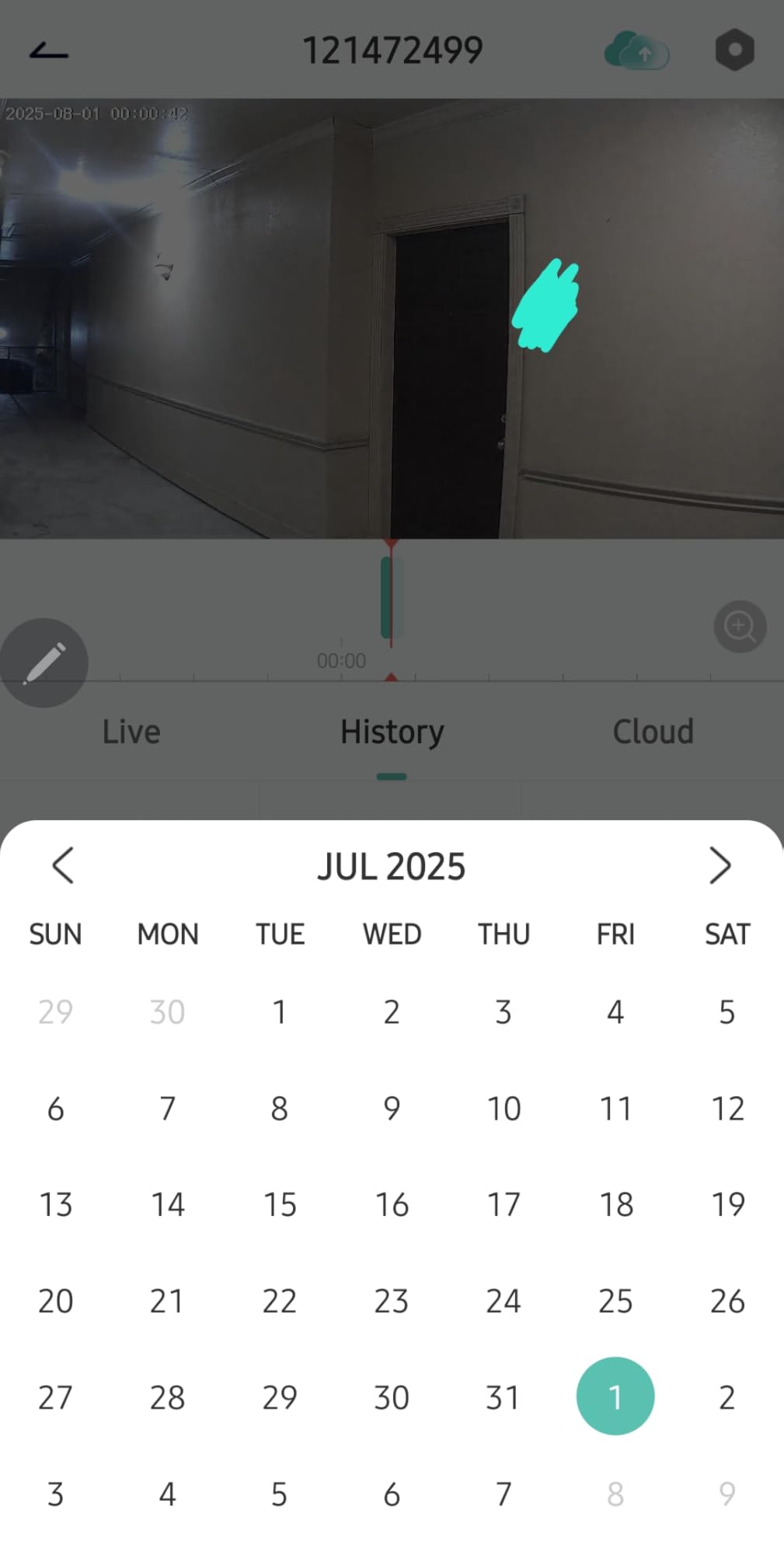
Task: Choose Monday the 21st
Action: click(168, 1301)
